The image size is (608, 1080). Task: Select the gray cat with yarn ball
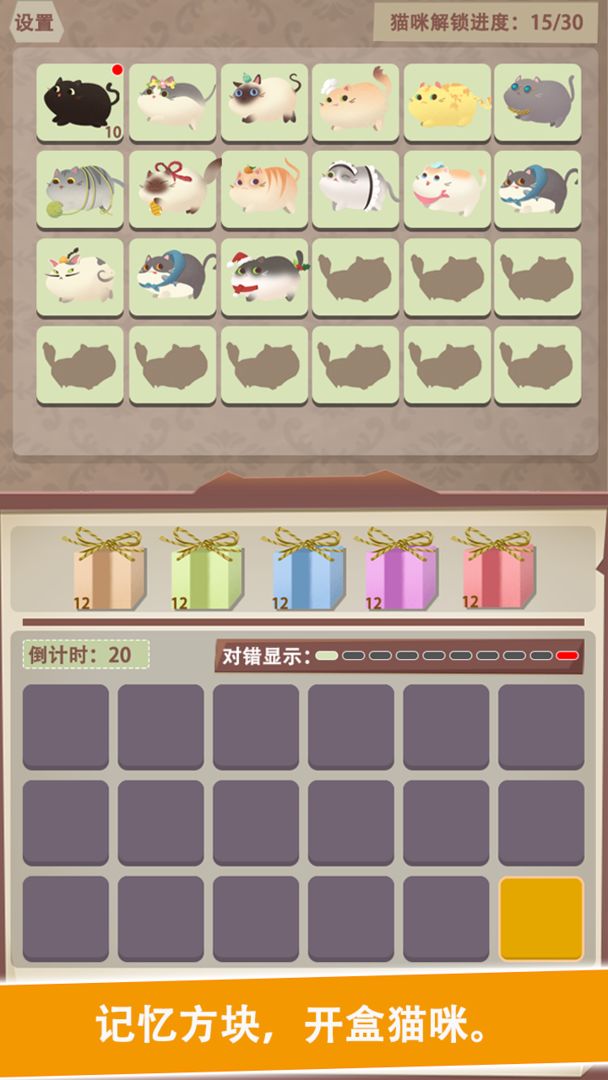pyautogui.click(x=80, y=190)
